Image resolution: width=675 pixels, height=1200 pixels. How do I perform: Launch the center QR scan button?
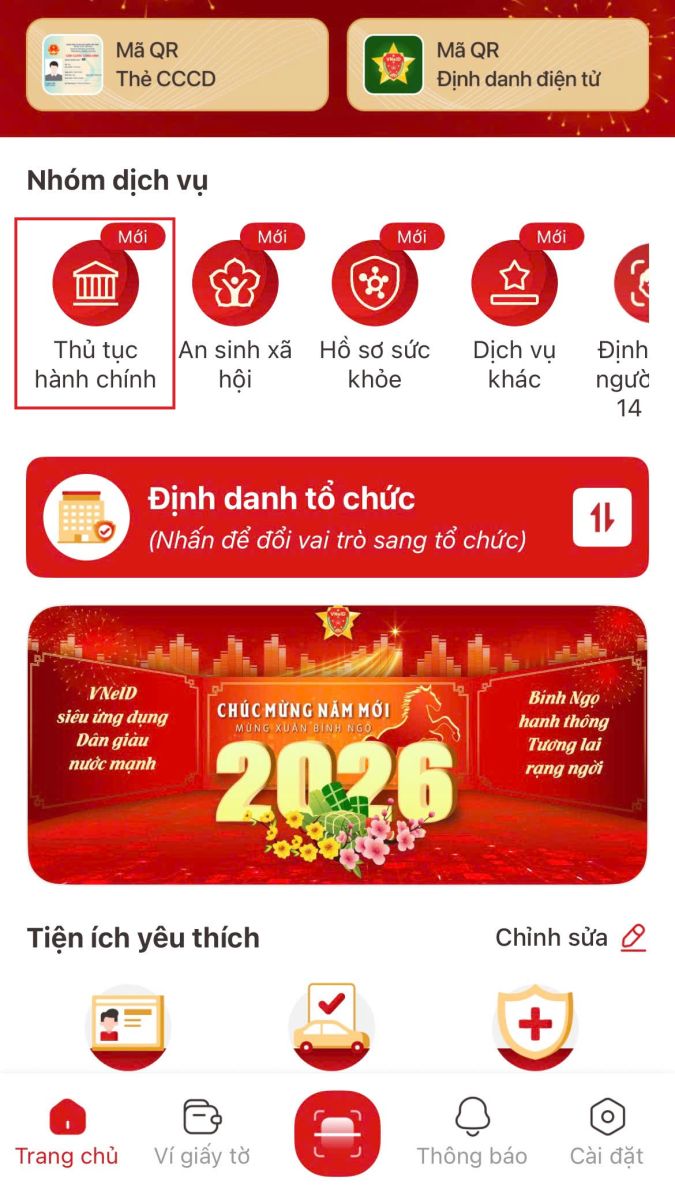point(337,1133)
